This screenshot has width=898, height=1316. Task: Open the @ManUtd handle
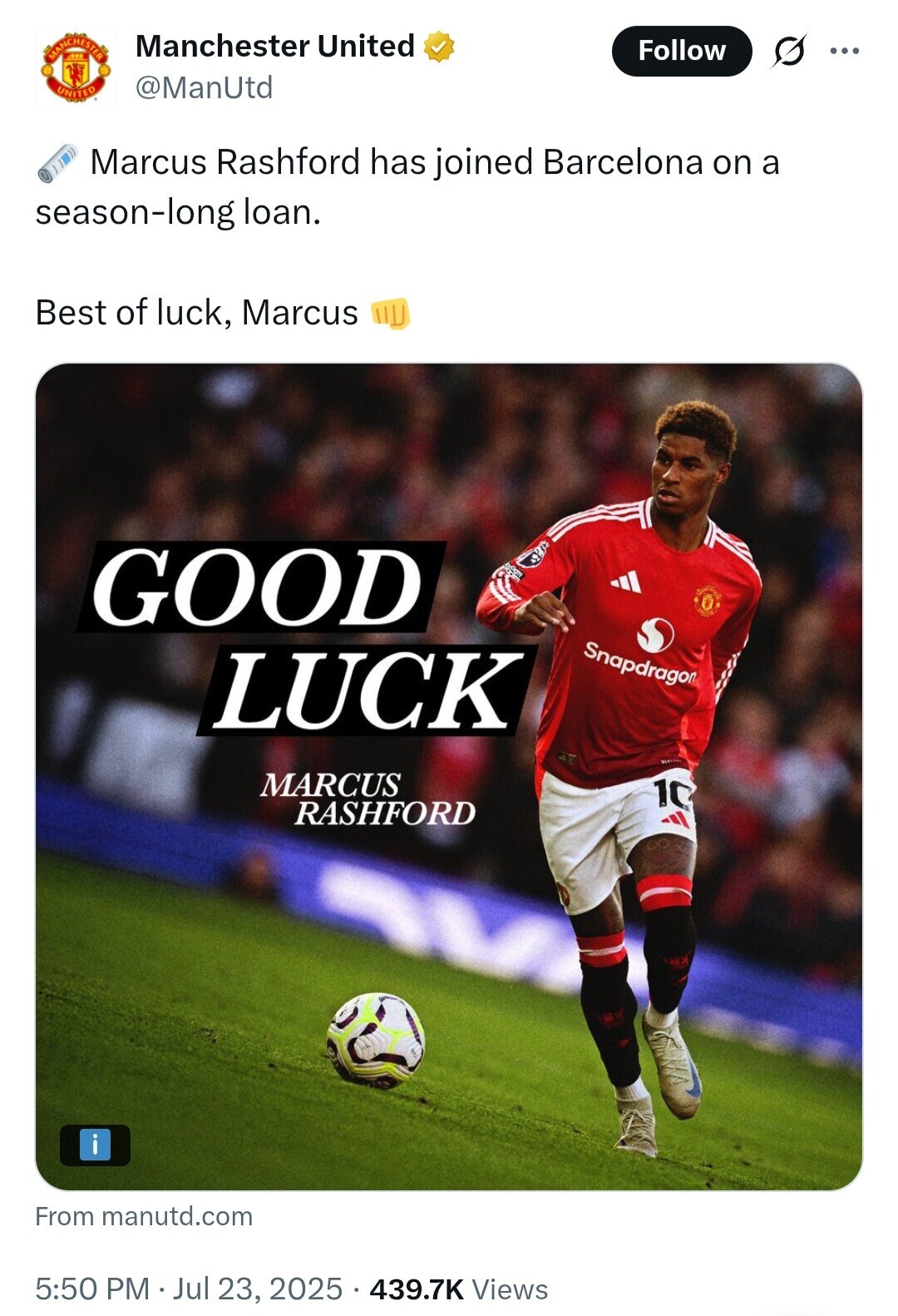tap(204, 87)
